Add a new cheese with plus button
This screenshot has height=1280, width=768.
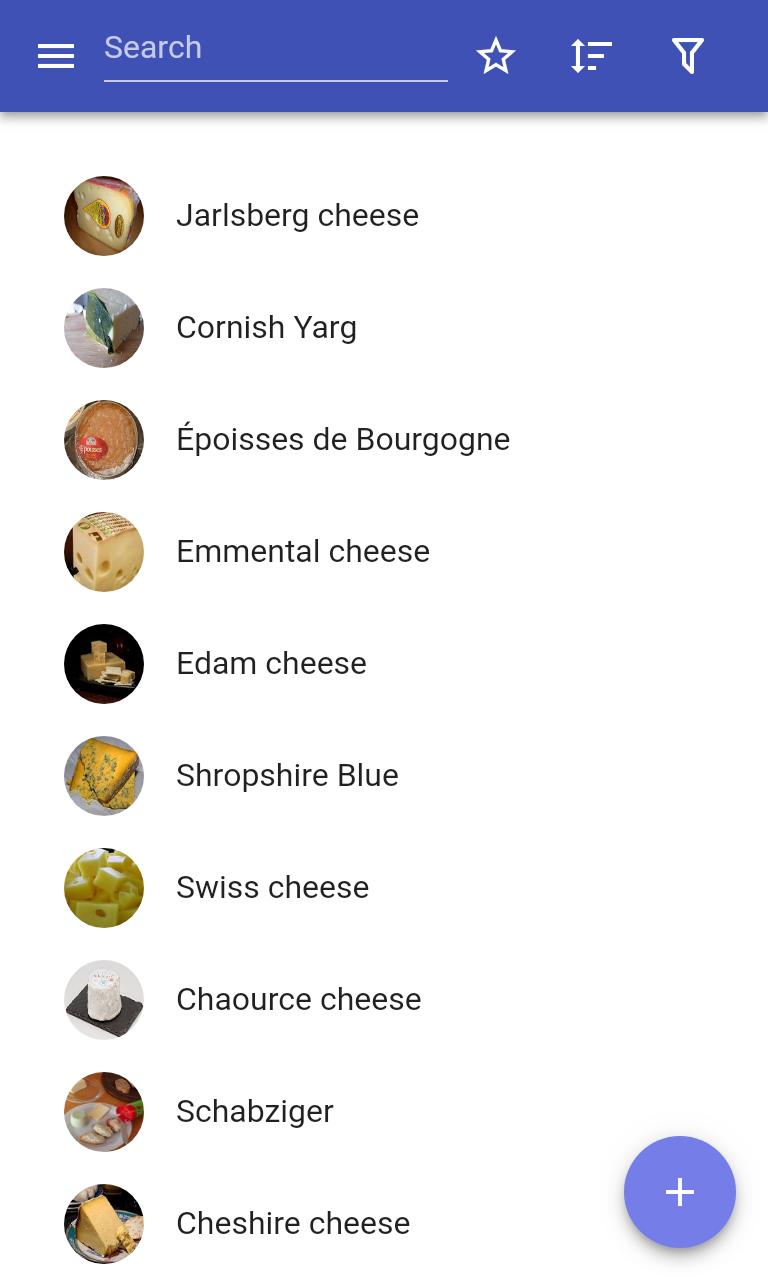pos(680,1192)
